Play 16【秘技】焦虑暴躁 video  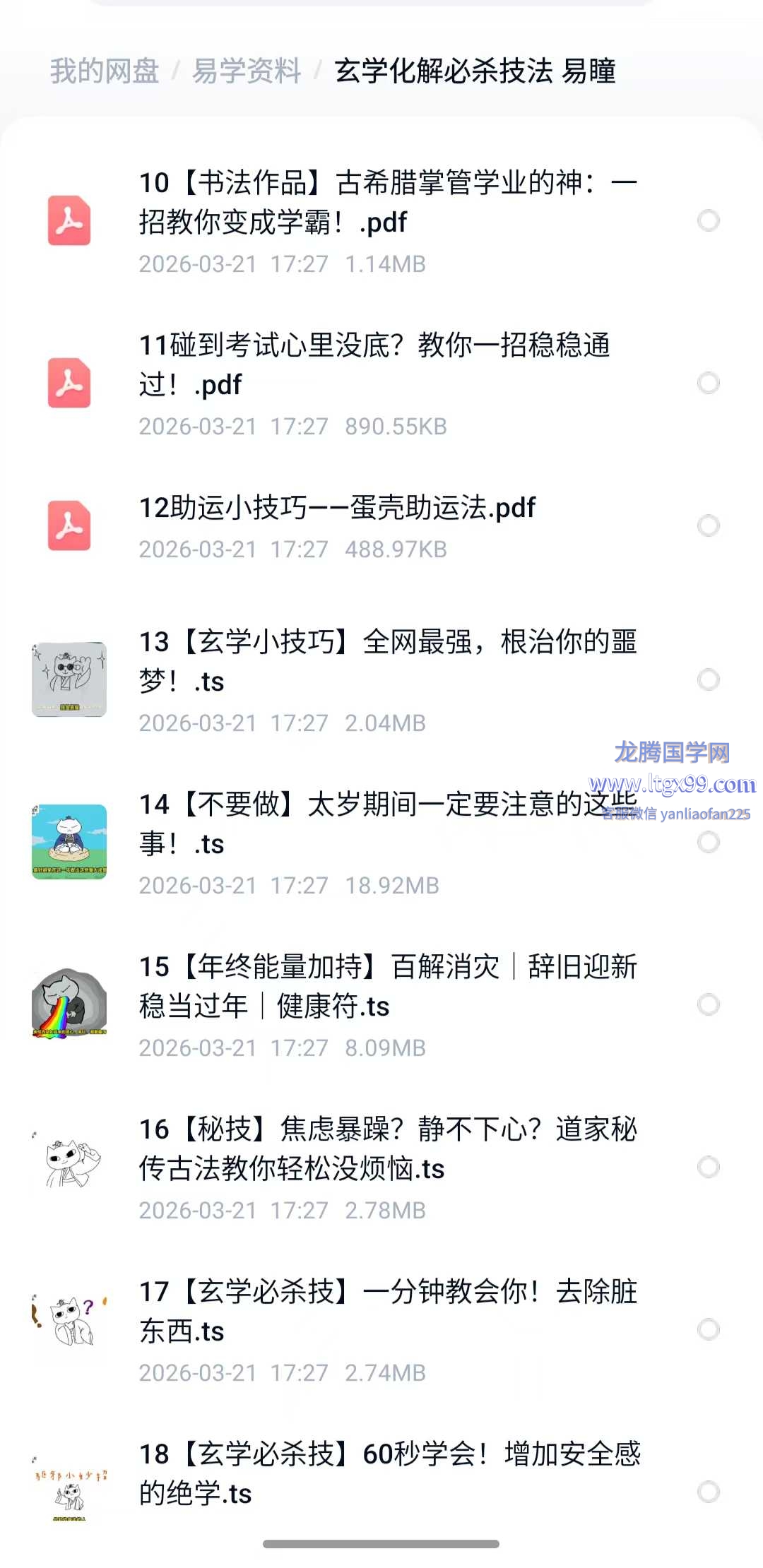pyautogui.click(x=387, y=1148)
